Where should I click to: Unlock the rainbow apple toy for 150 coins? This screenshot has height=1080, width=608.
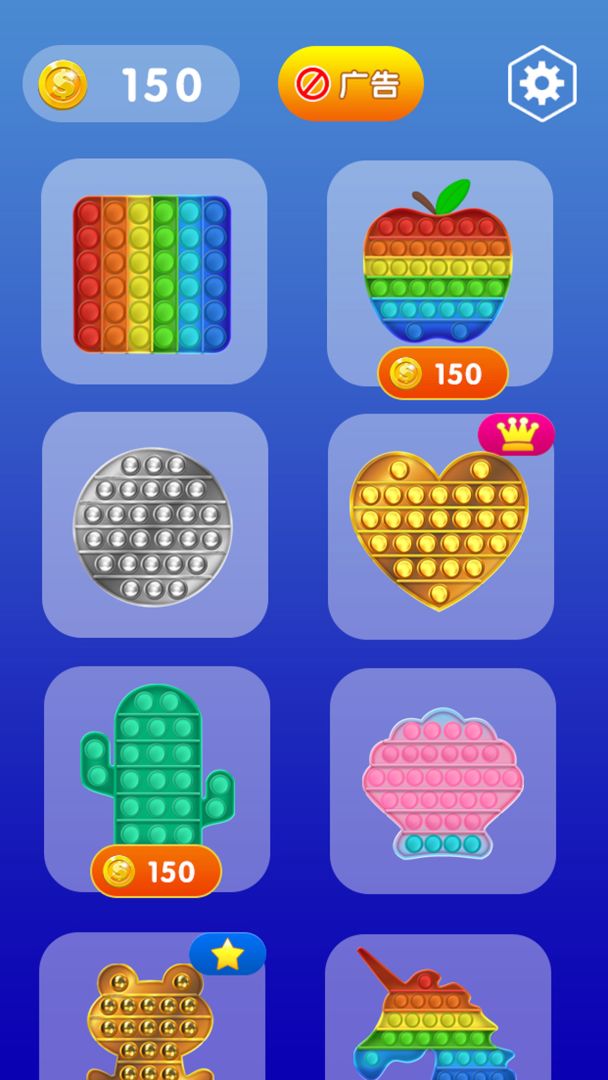click(x=443, y=374)
